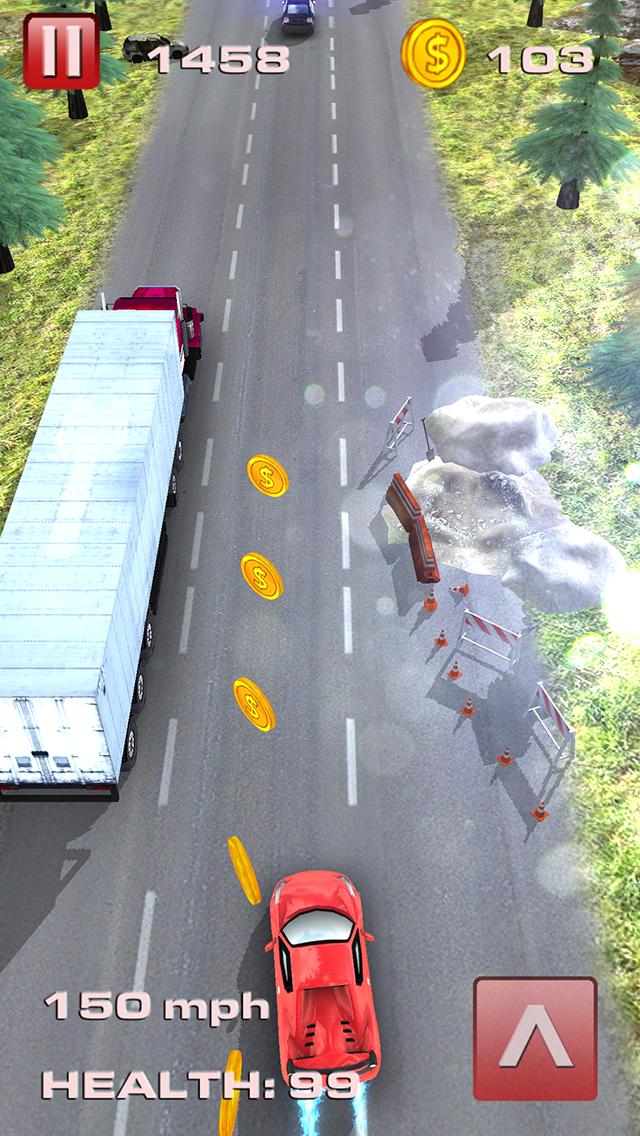Hit the red up-arrow boost button
This screenshot has width=640, height=1136.
point(535,1039)
